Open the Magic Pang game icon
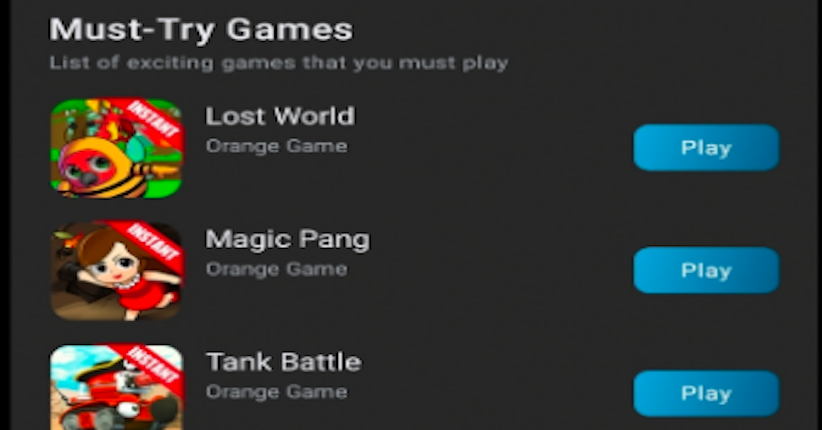Viewport: 822px width, 430px height. (x=117, y=271)
